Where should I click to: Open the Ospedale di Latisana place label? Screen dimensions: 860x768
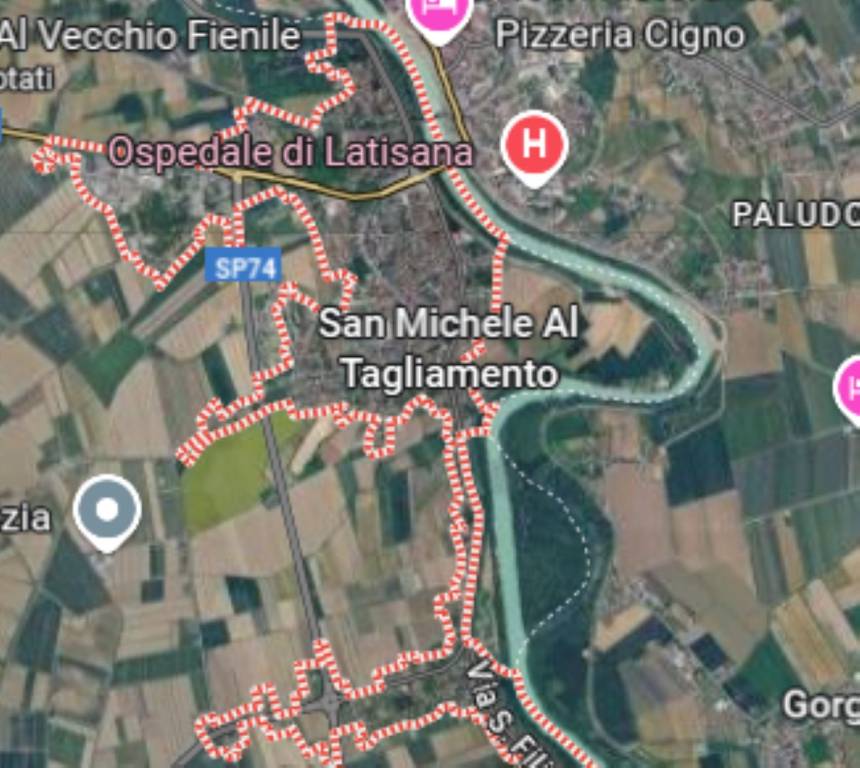290,153
